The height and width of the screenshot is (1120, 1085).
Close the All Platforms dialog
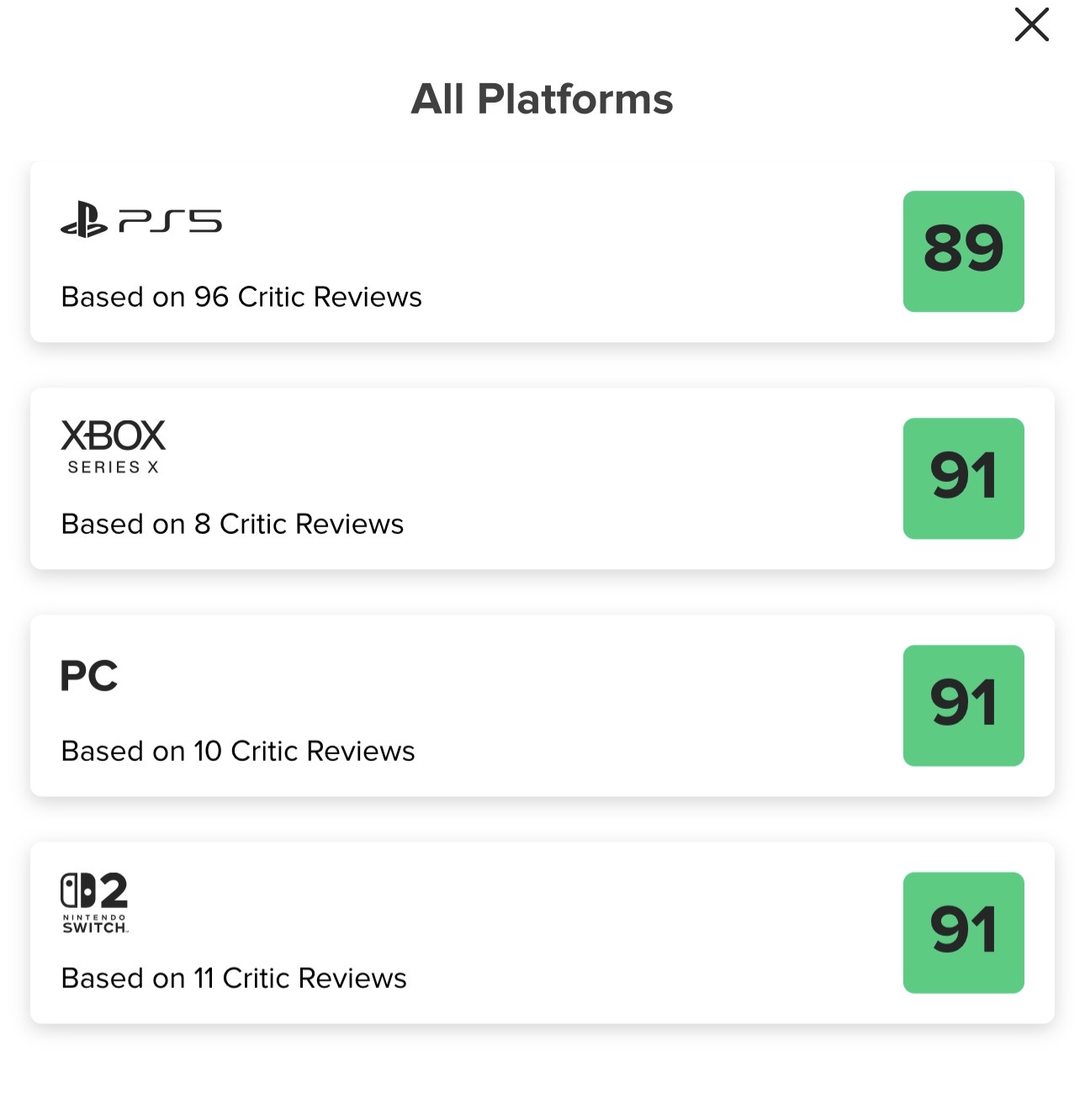1031,24
